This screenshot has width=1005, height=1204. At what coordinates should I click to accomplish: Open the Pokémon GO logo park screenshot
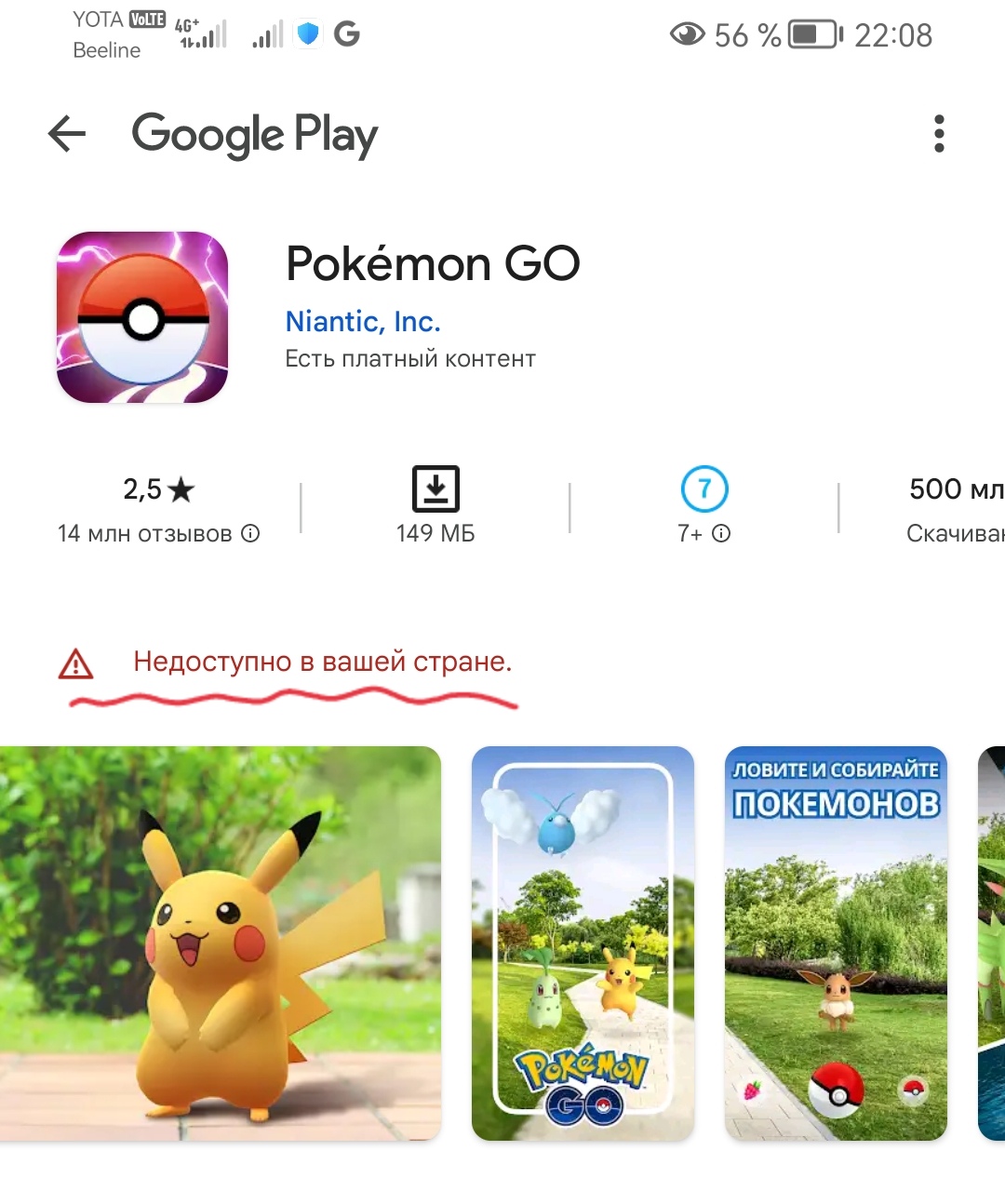(x=583, y=943)
